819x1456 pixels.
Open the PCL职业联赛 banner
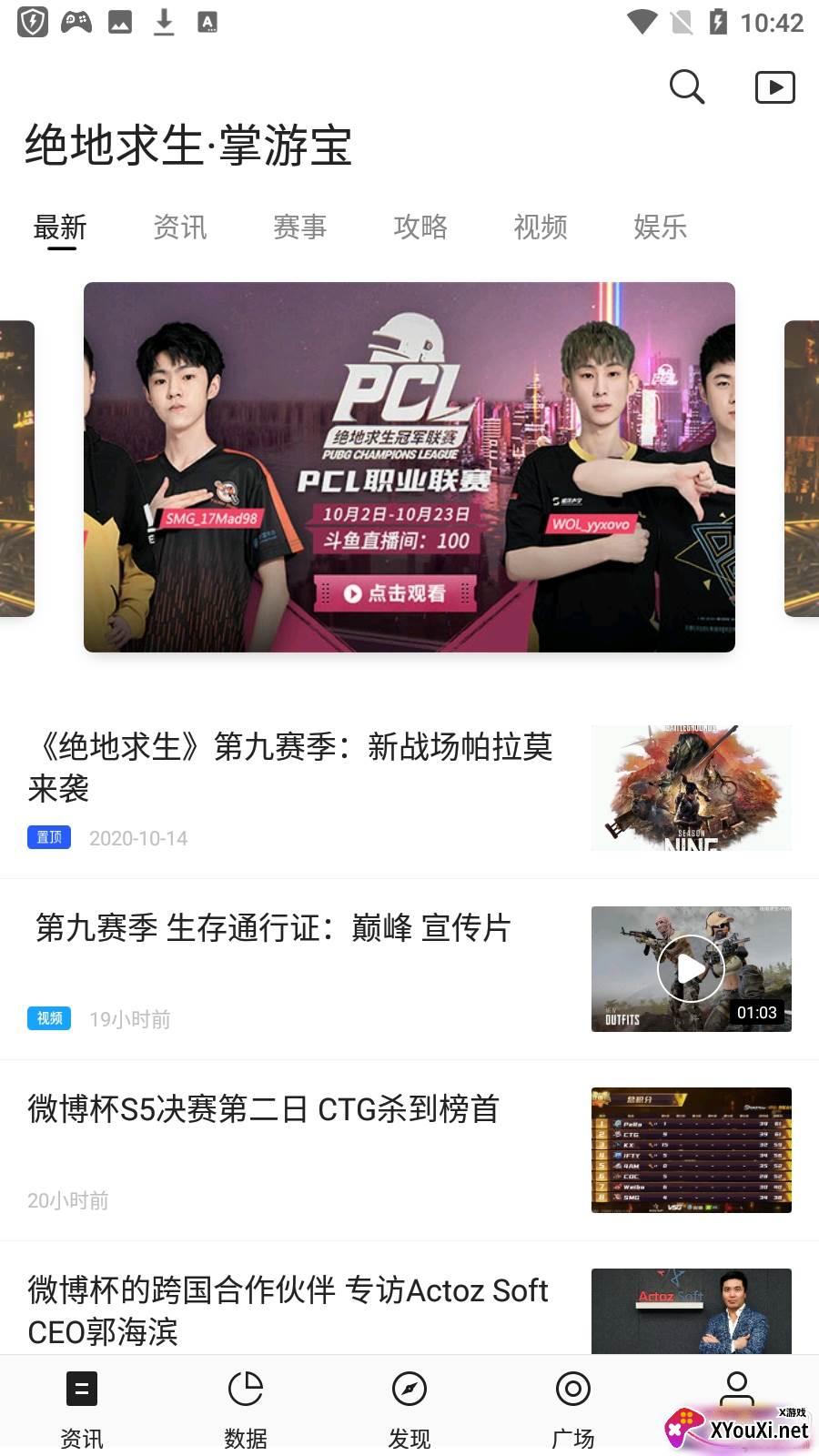click(409, 467)
